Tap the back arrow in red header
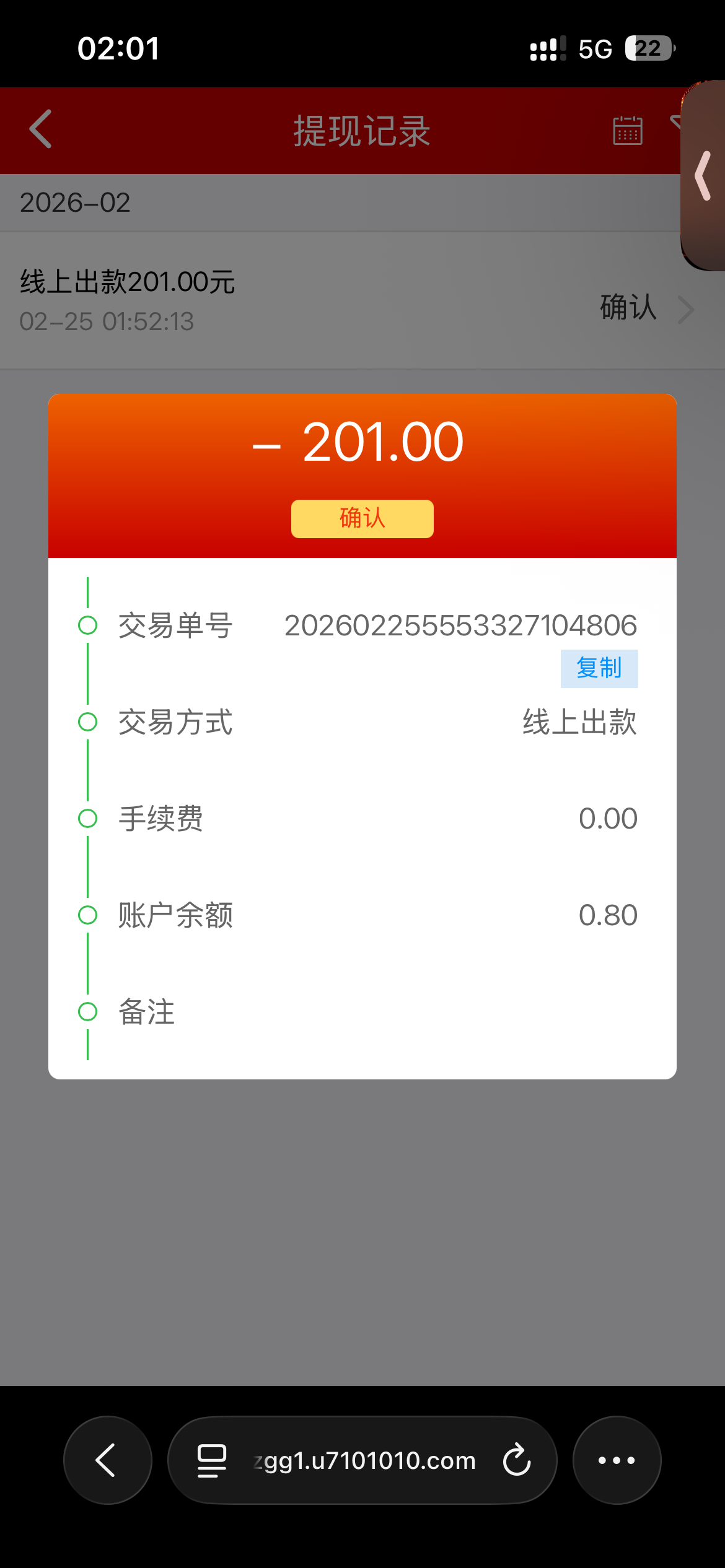The image size is (725, 1568). tap(40, 129)
